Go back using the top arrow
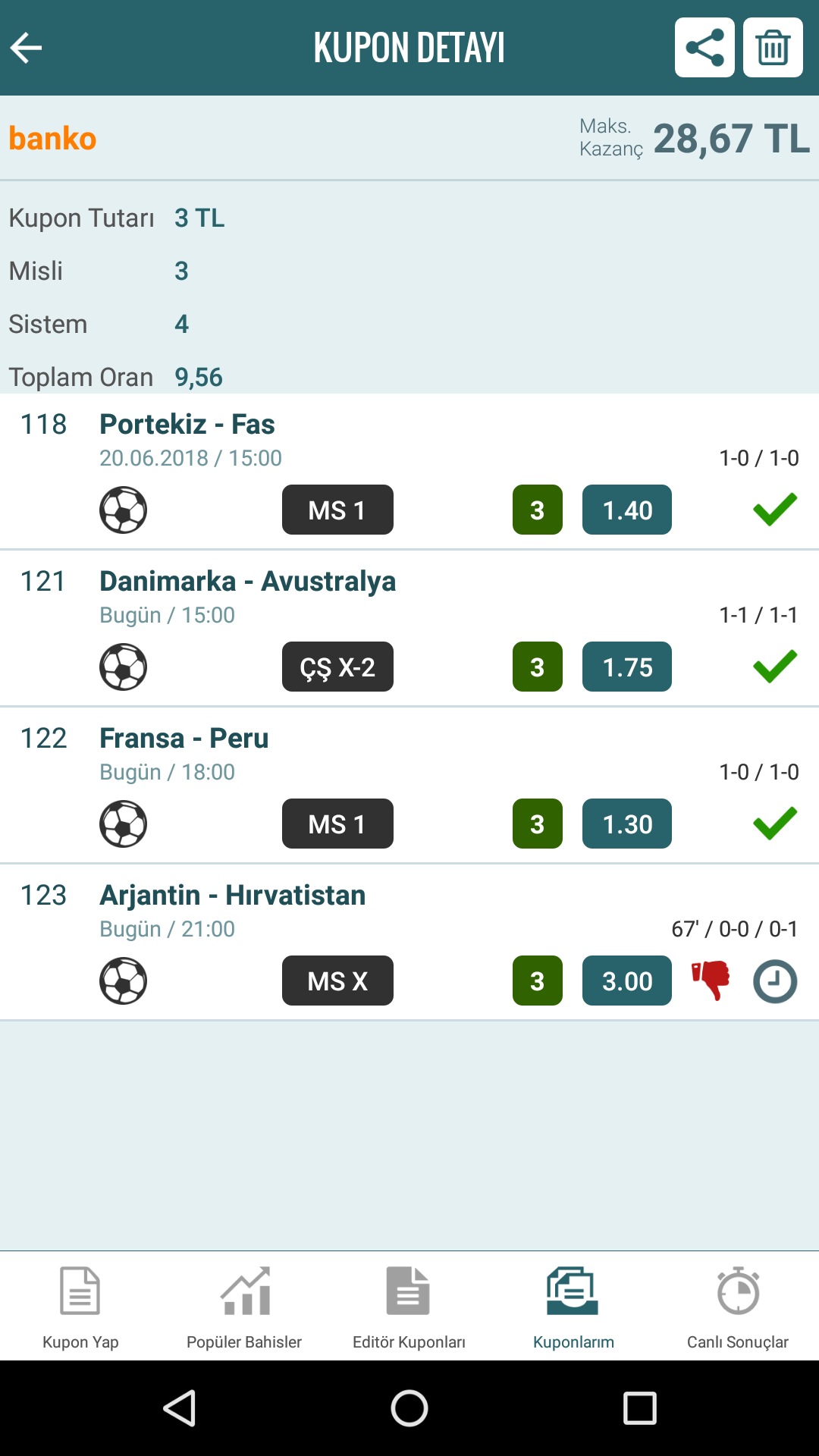Image resolution: width=819 pixels, height=1456 pixels. point(26,48)
